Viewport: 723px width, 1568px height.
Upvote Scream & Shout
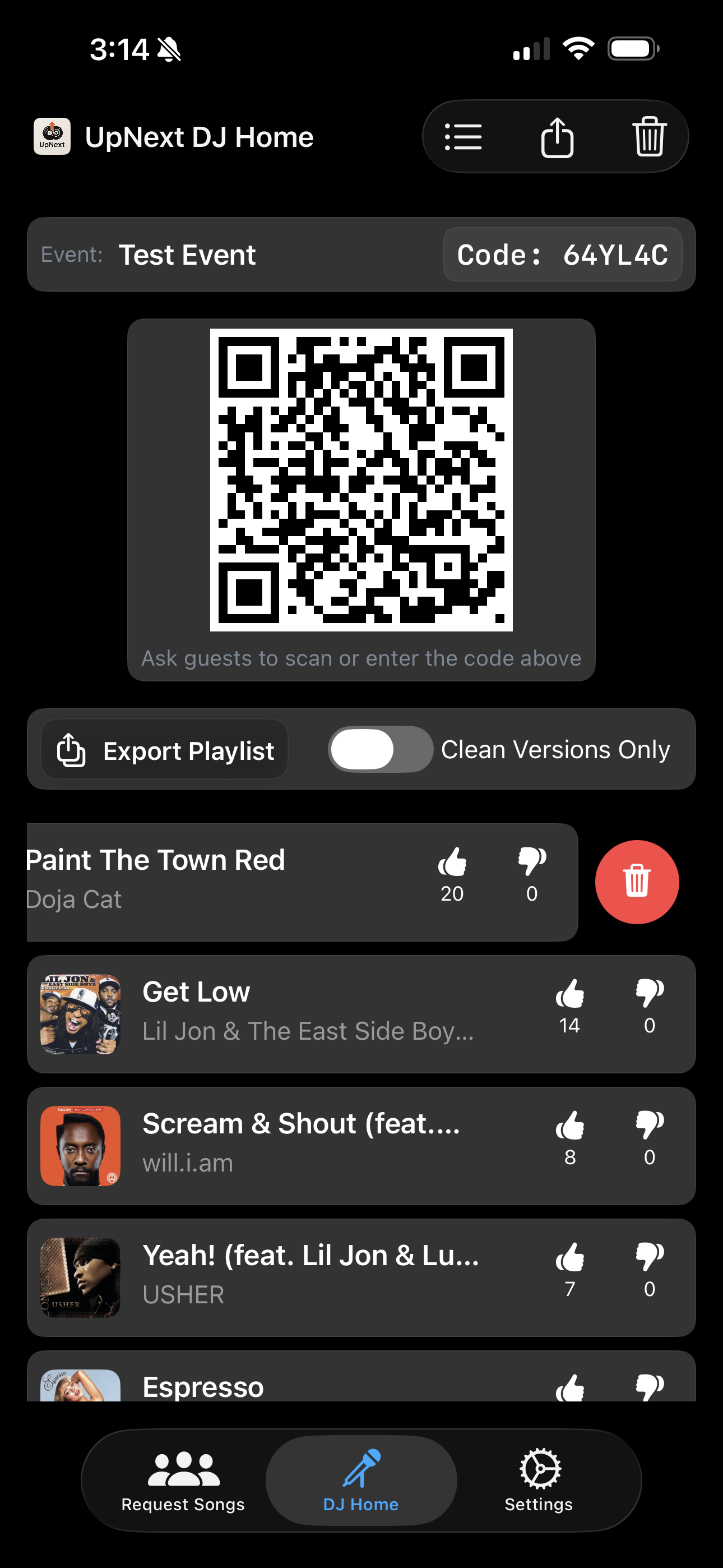[569, 1126]
